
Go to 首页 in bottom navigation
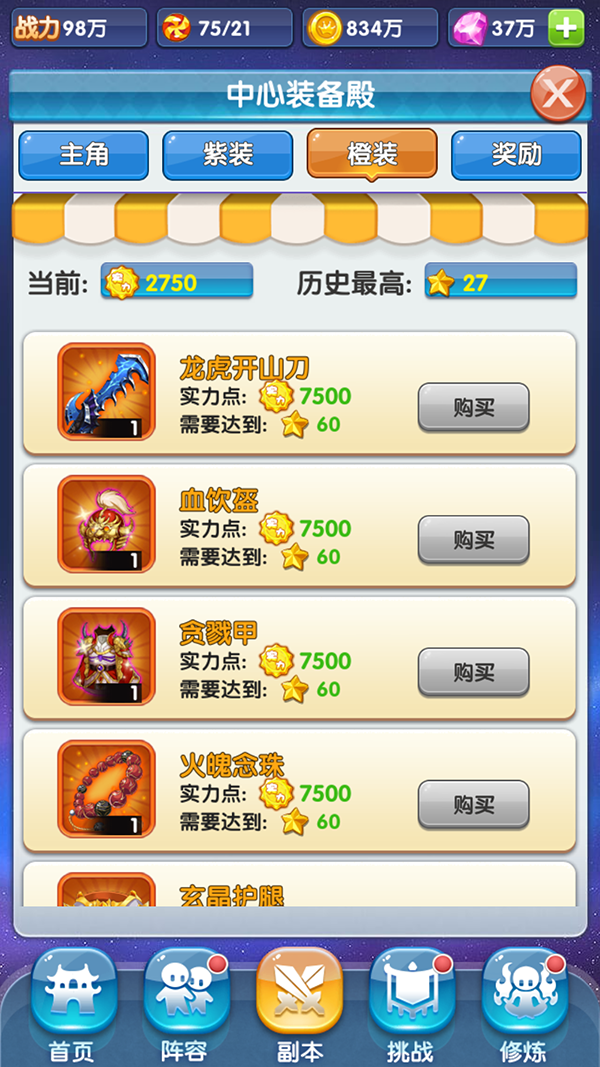tap(73, 1003)
